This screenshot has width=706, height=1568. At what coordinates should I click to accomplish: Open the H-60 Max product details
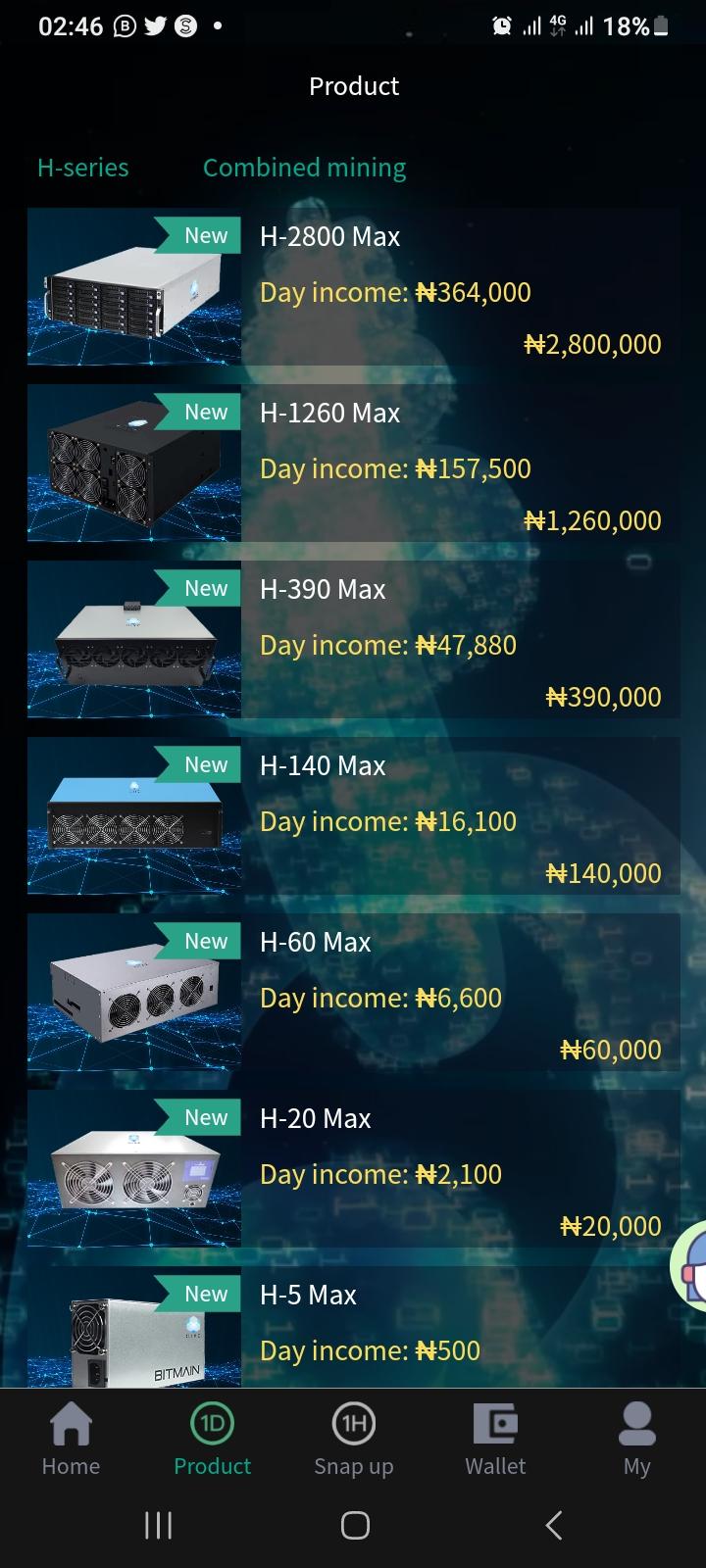pos(353,992)
